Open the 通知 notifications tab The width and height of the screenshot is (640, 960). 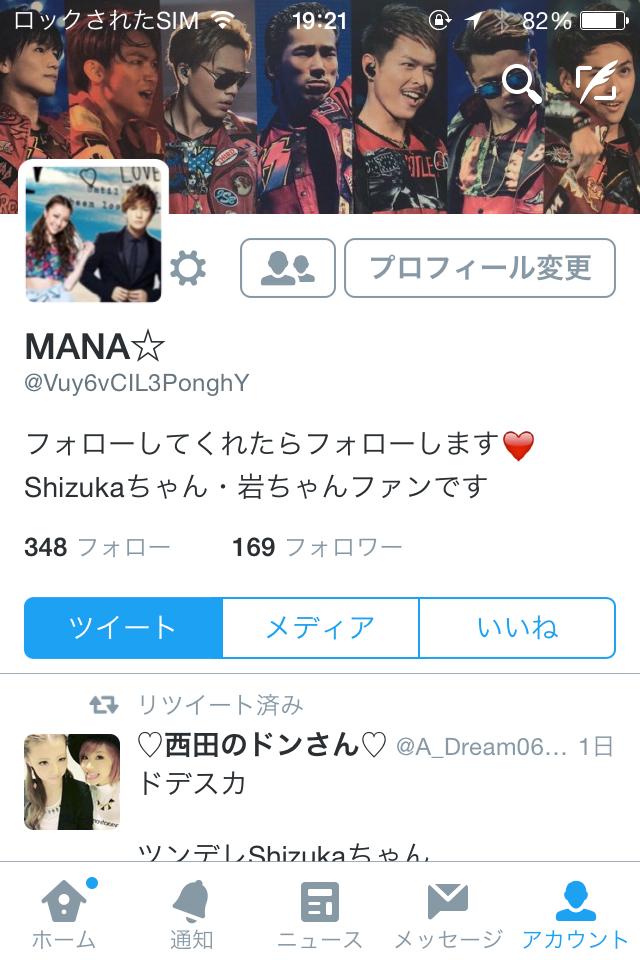point(191,914)
